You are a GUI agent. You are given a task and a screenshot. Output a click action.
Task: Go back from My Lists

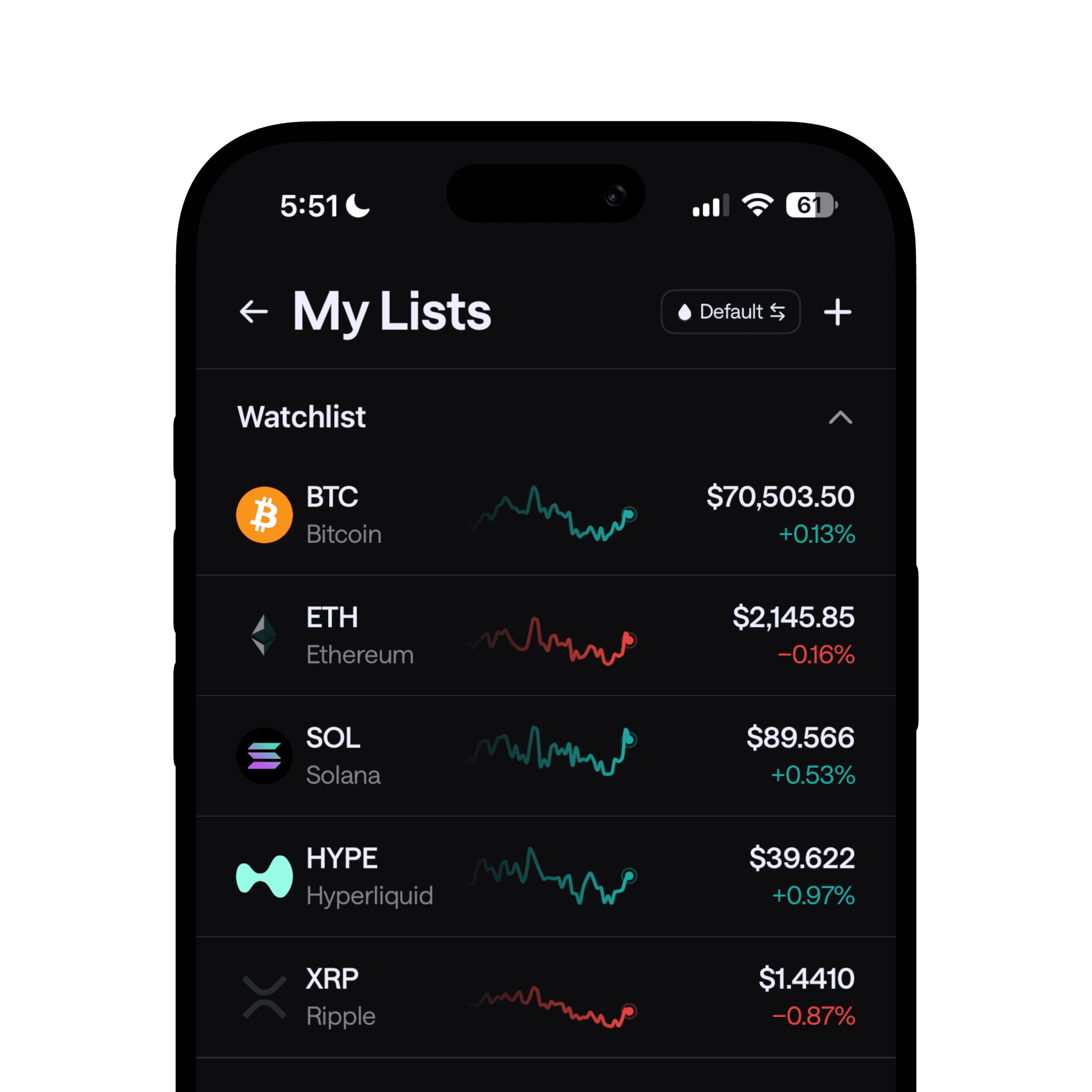click(253, 311)
